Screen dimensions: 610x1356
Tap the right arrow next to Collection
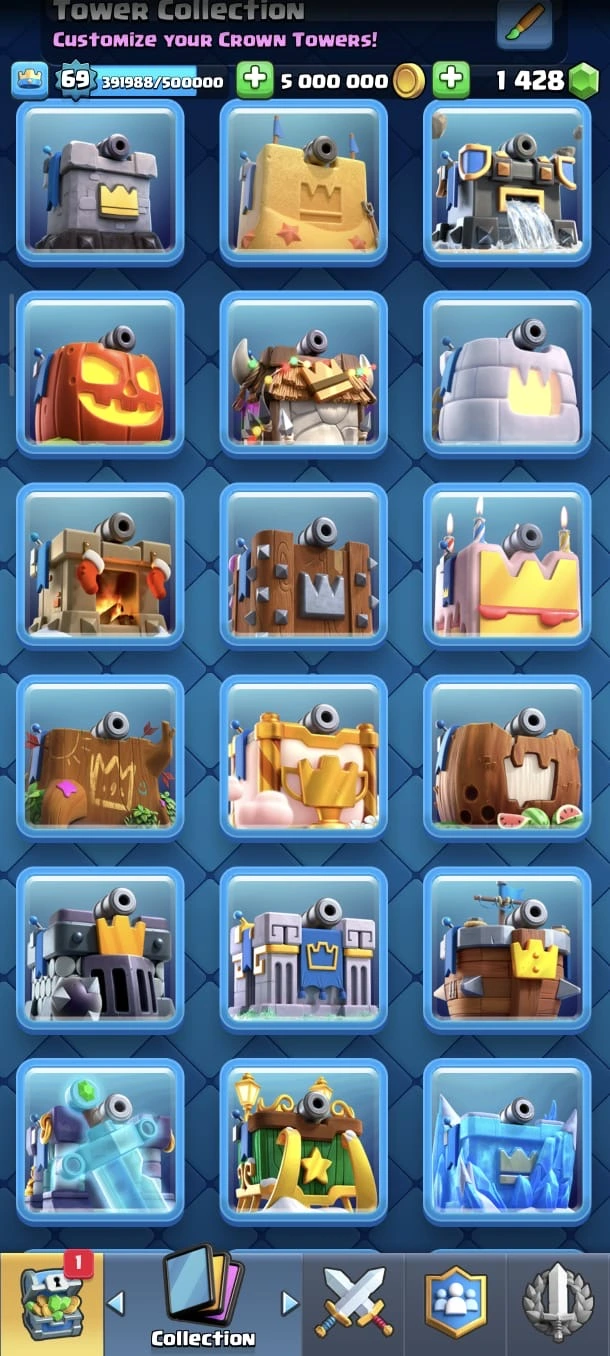coord(290,1303)
